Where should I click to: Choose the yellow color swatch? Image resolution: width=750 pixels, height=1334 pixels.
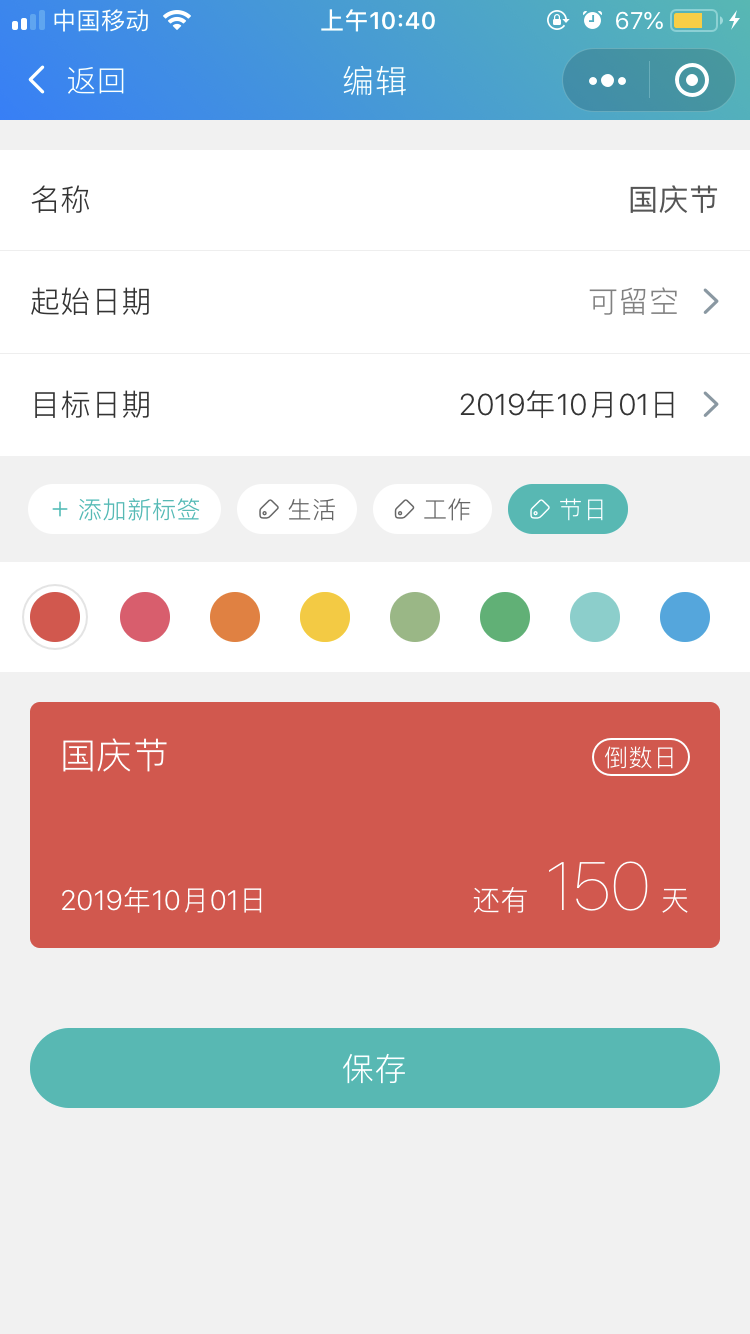[x=325, y=617]
